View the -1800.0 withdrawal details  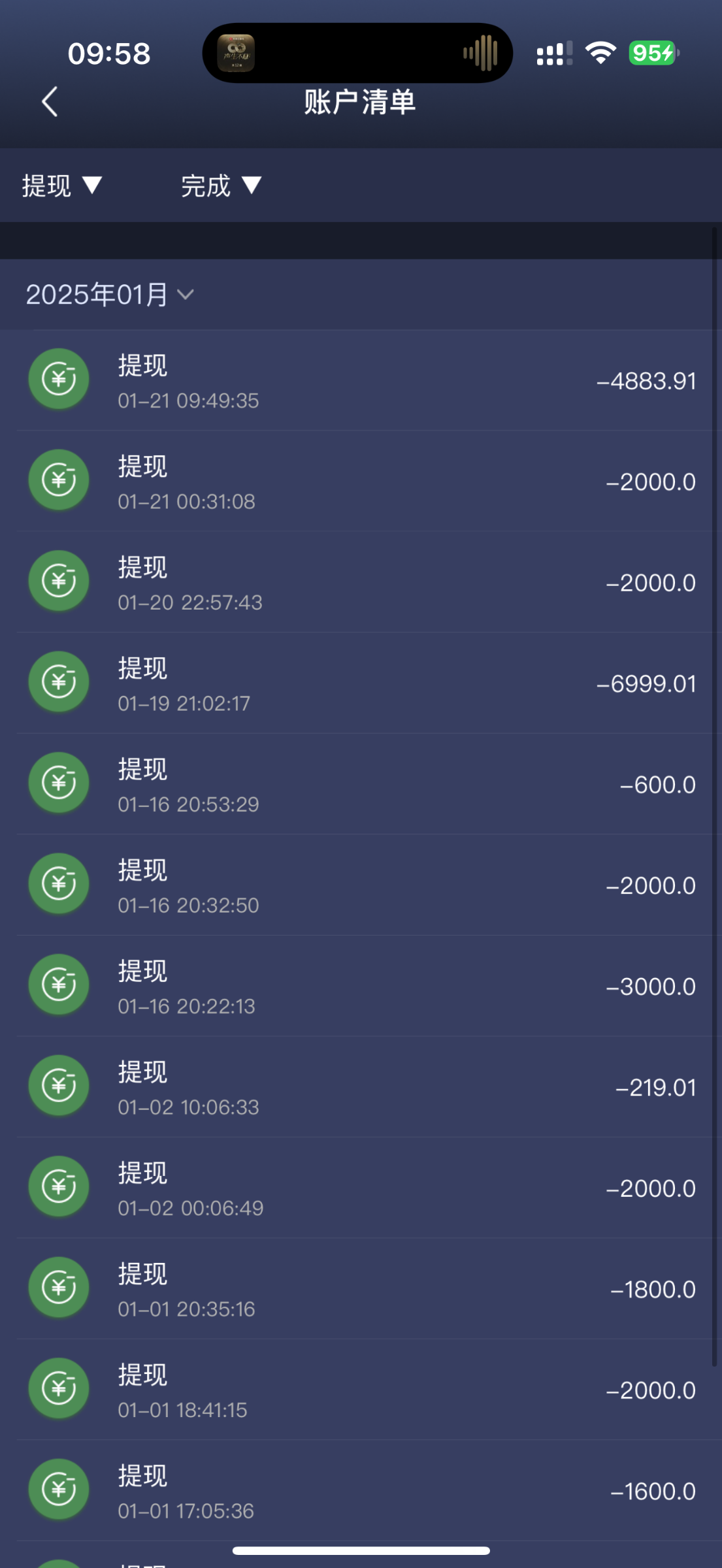click(361, 1289)
